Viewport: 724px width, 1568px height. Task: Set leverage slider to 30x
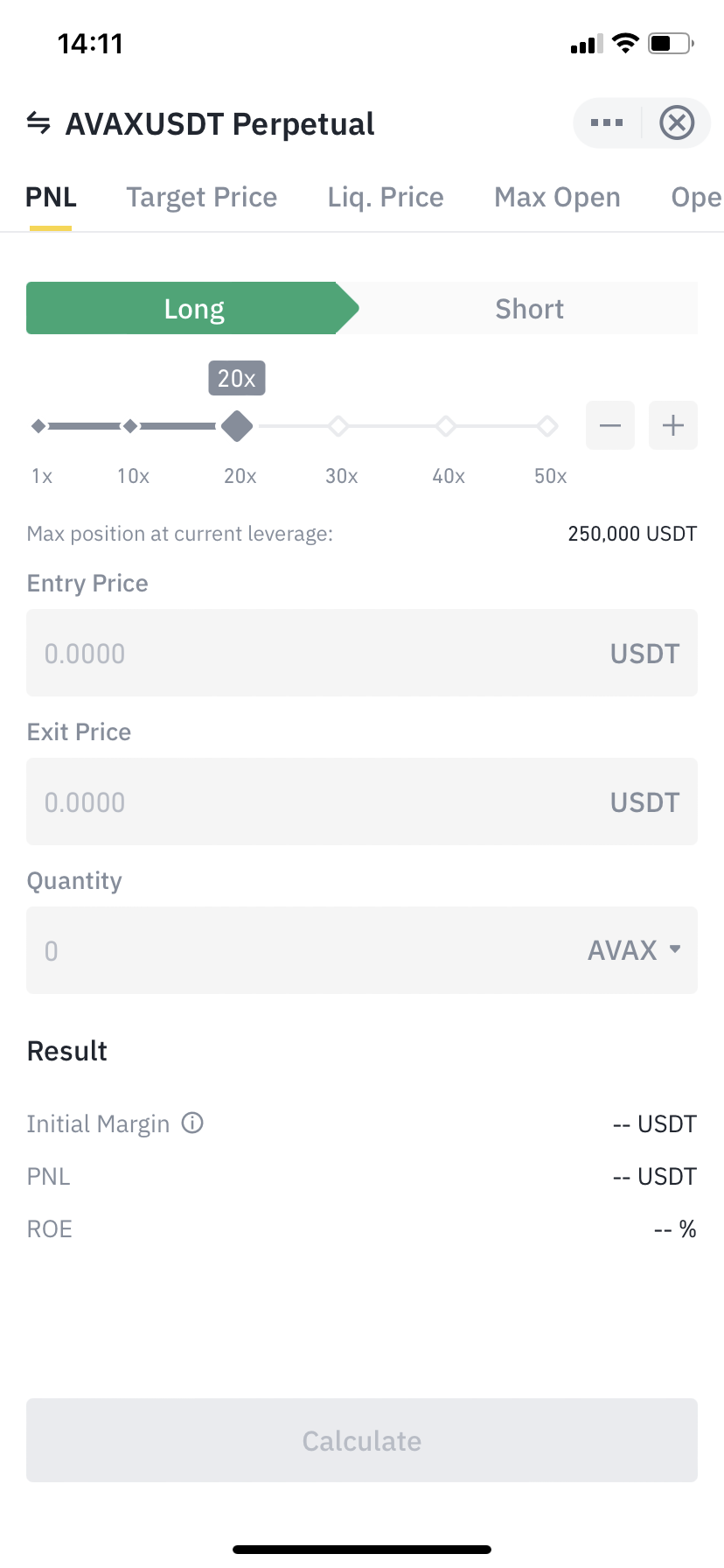click(x=338, y=427)
